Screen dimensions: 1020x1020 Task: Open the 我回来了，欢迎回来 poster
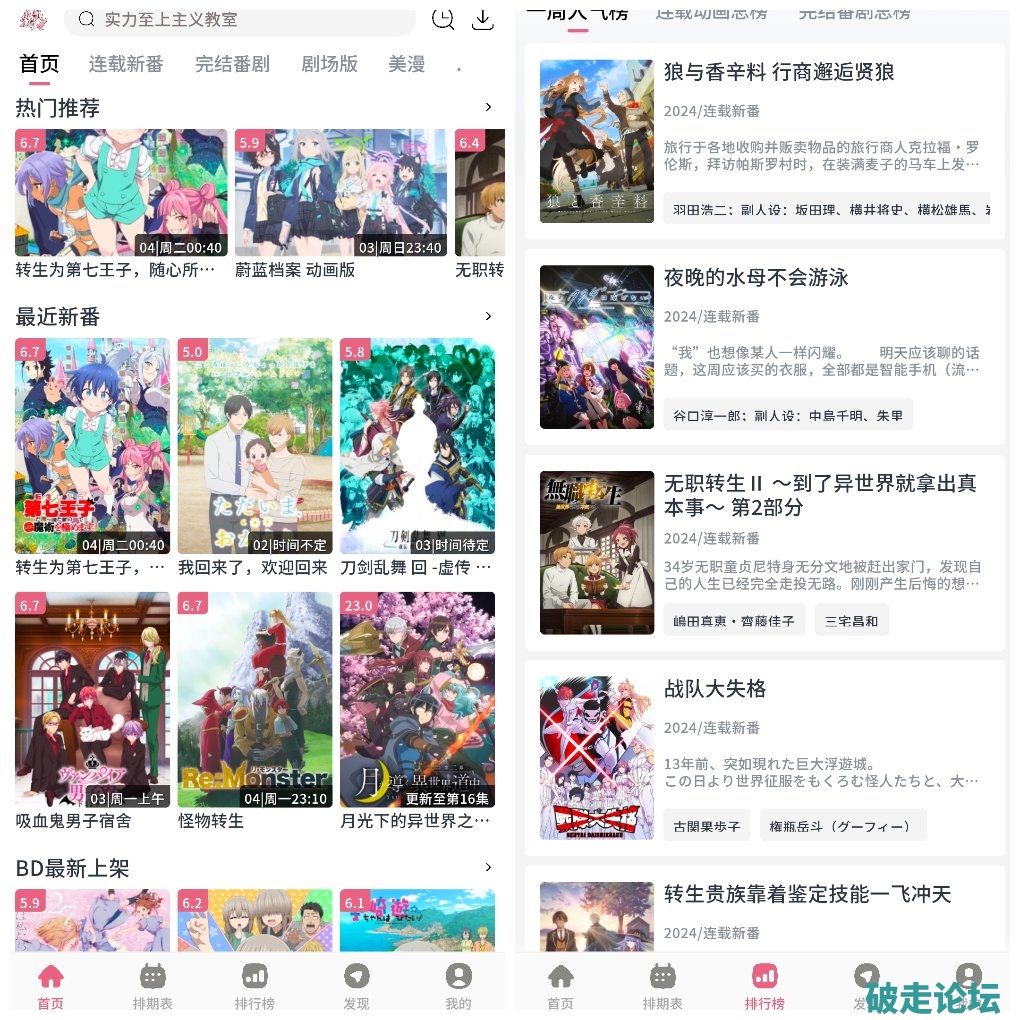(x=255, y=446)
